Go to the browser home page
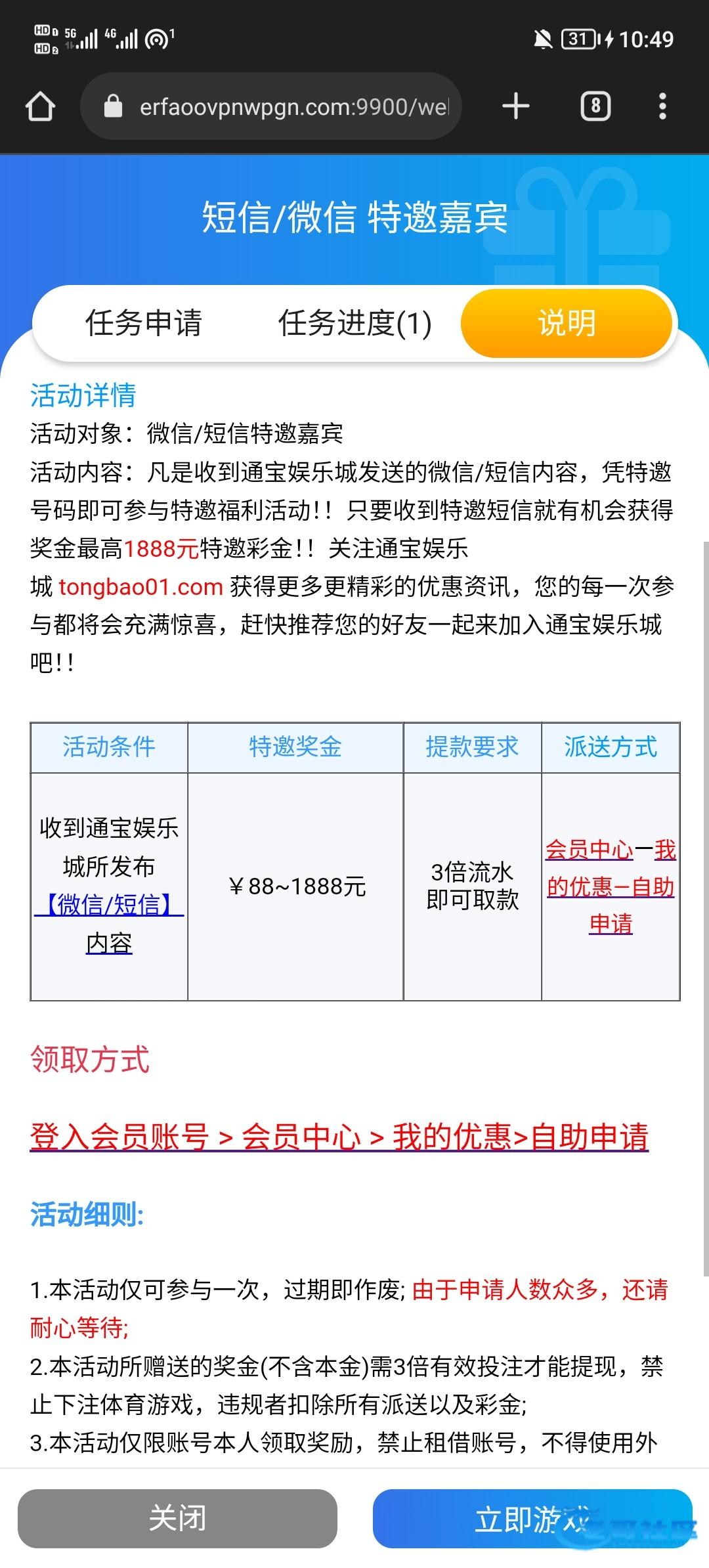The width and height of the screenshot is (709, 1568). 40,106
